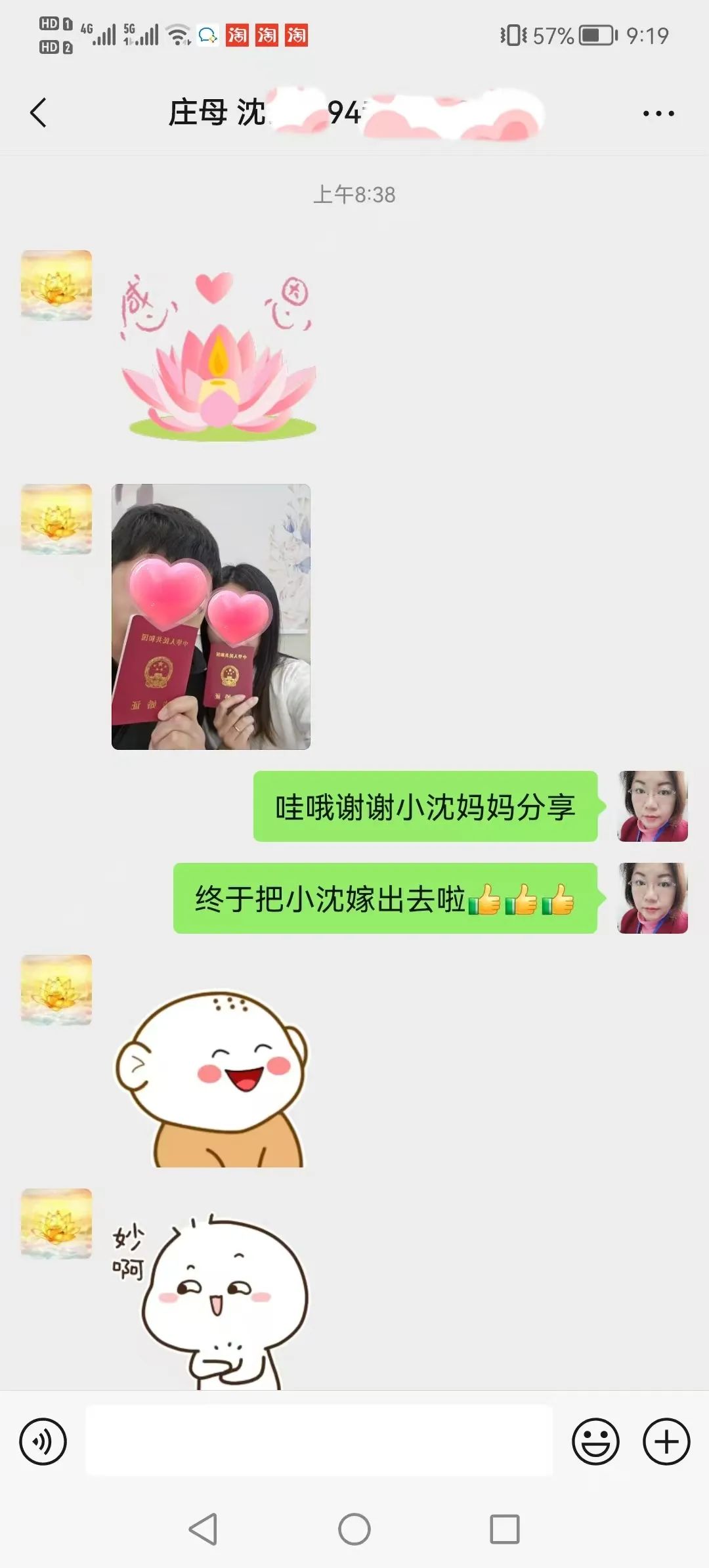Switch to voice message input
The height and width of the screenshot is (1568, 709).
point(43,1441)
